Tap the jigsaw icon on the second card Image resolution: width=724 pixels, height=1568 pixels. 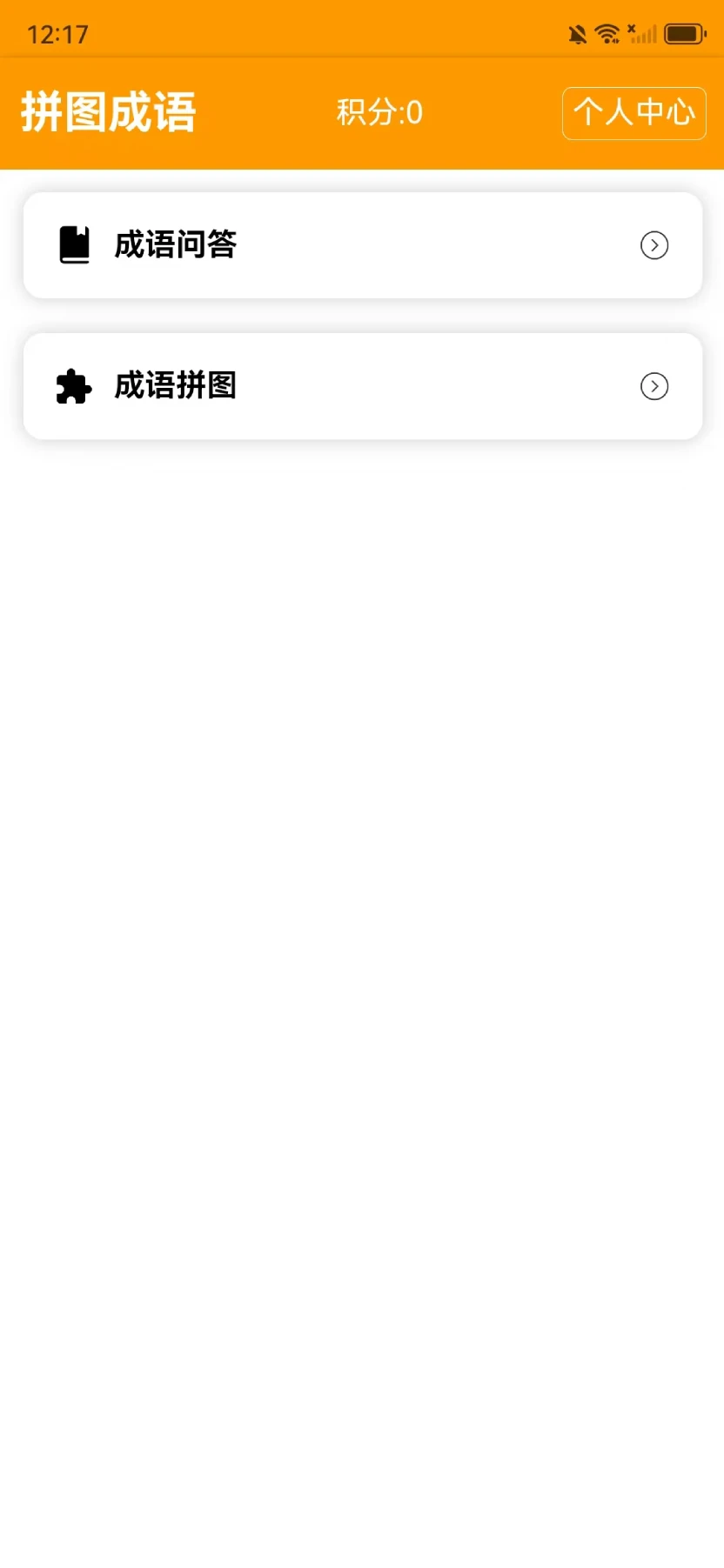tap(73, 386)
